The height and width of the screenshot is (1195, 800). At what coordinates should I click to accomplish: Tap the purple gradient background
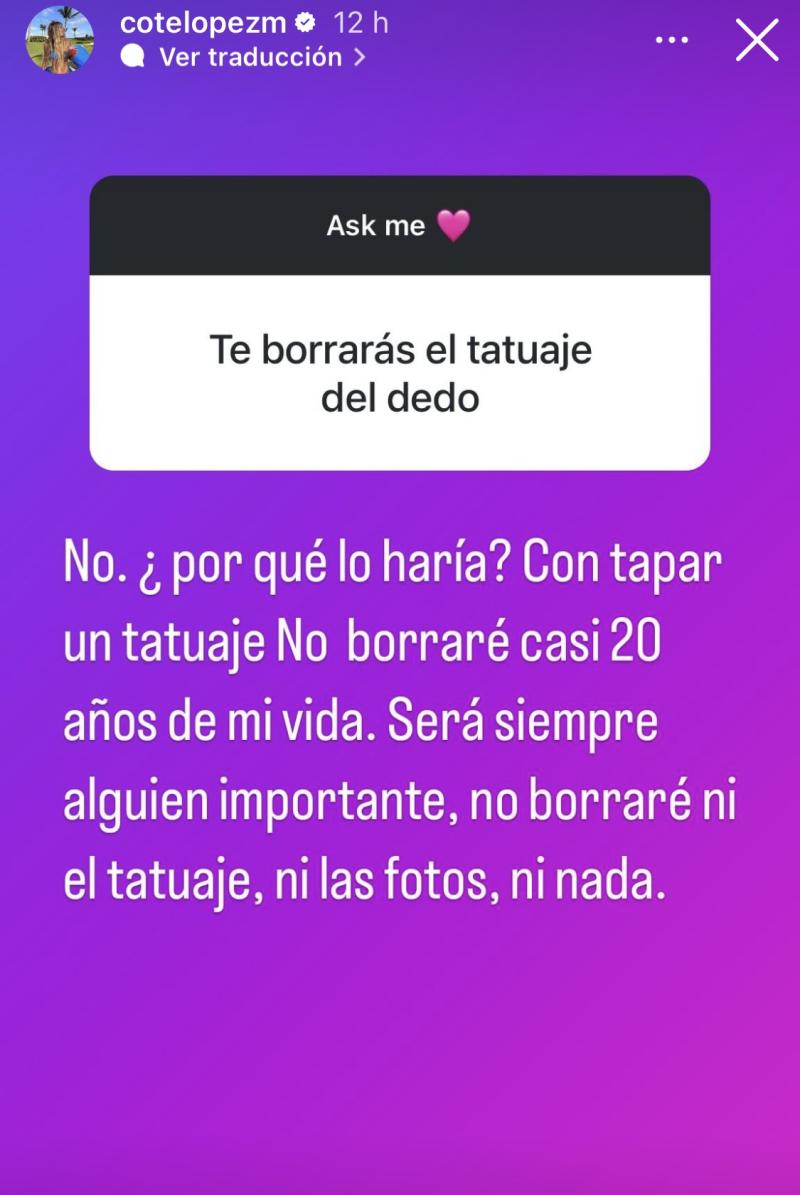coord(400,1050)
